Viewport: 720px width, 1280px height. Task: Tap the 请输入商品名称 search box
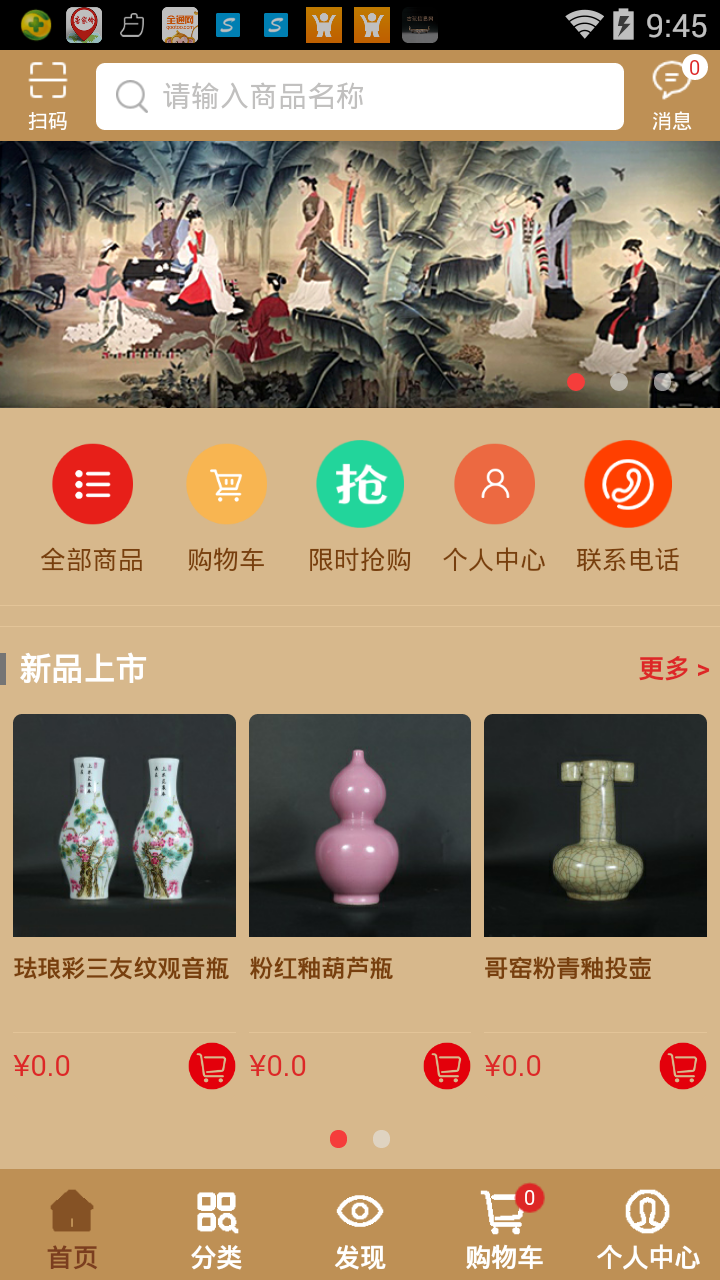point(360,96)
